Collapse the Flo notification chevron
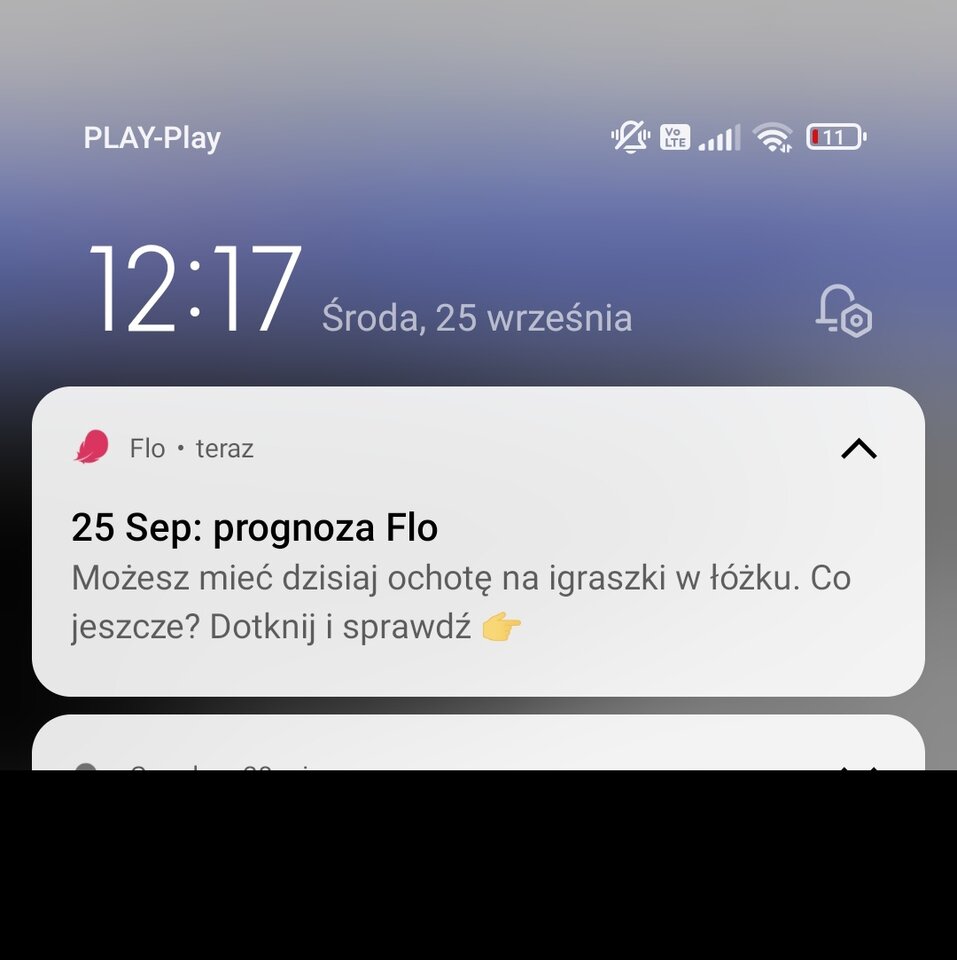 pos(858,449)
